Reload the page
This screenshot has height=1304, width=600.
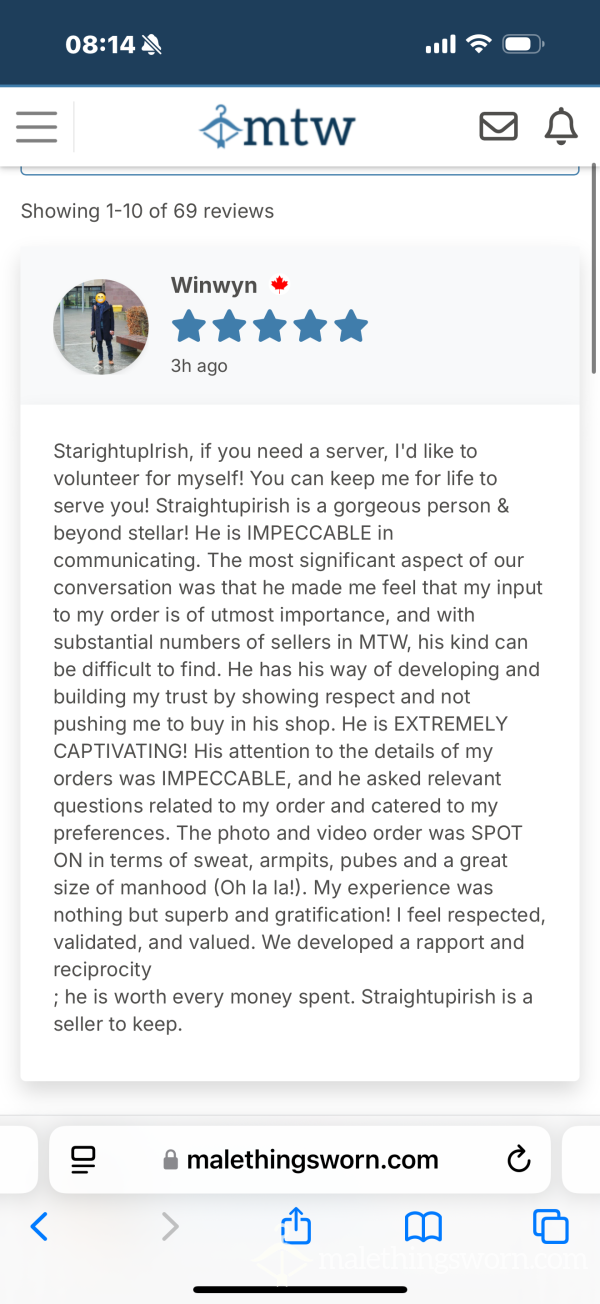coord(518,1159)
